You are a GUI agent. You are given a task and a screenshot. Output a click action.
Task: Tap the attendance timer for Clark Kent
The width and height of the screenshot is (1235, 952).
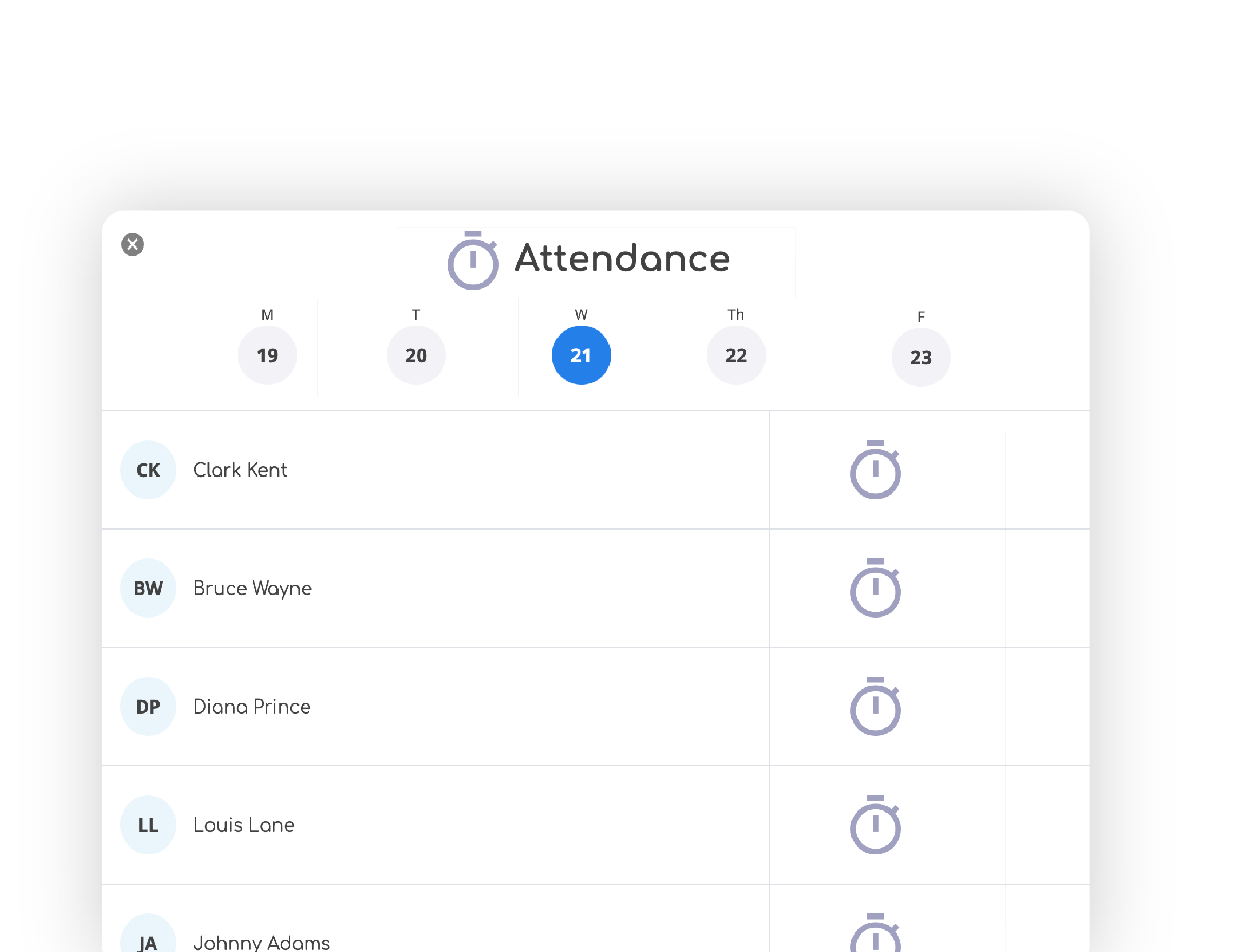click(x=875, y=470)
